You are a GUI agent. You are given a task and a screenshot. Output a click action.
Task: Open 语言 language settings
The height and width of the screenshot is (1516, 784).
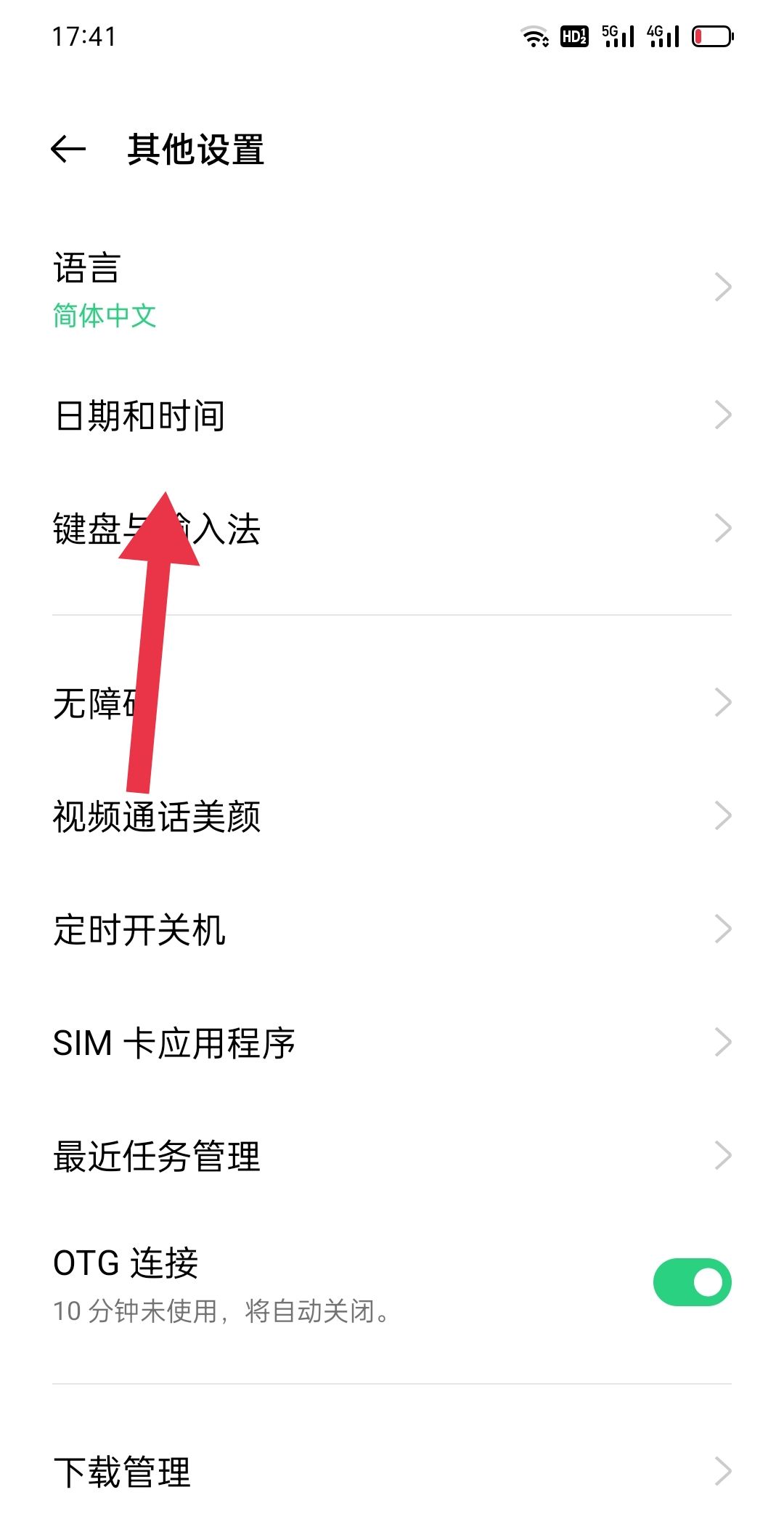(x=392, y=288)
